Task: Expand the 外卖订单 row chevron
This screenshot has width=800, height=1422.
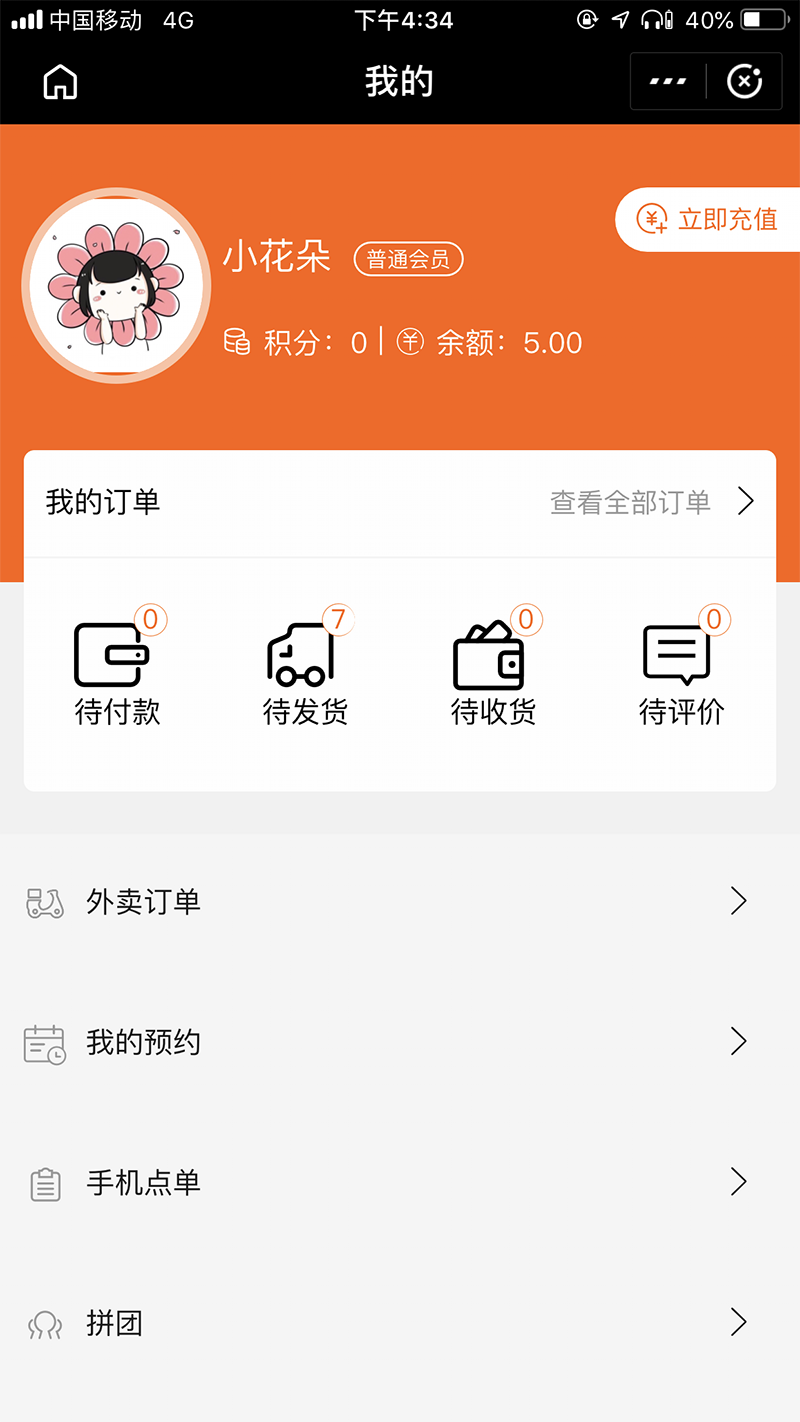Action: point(738,901)
